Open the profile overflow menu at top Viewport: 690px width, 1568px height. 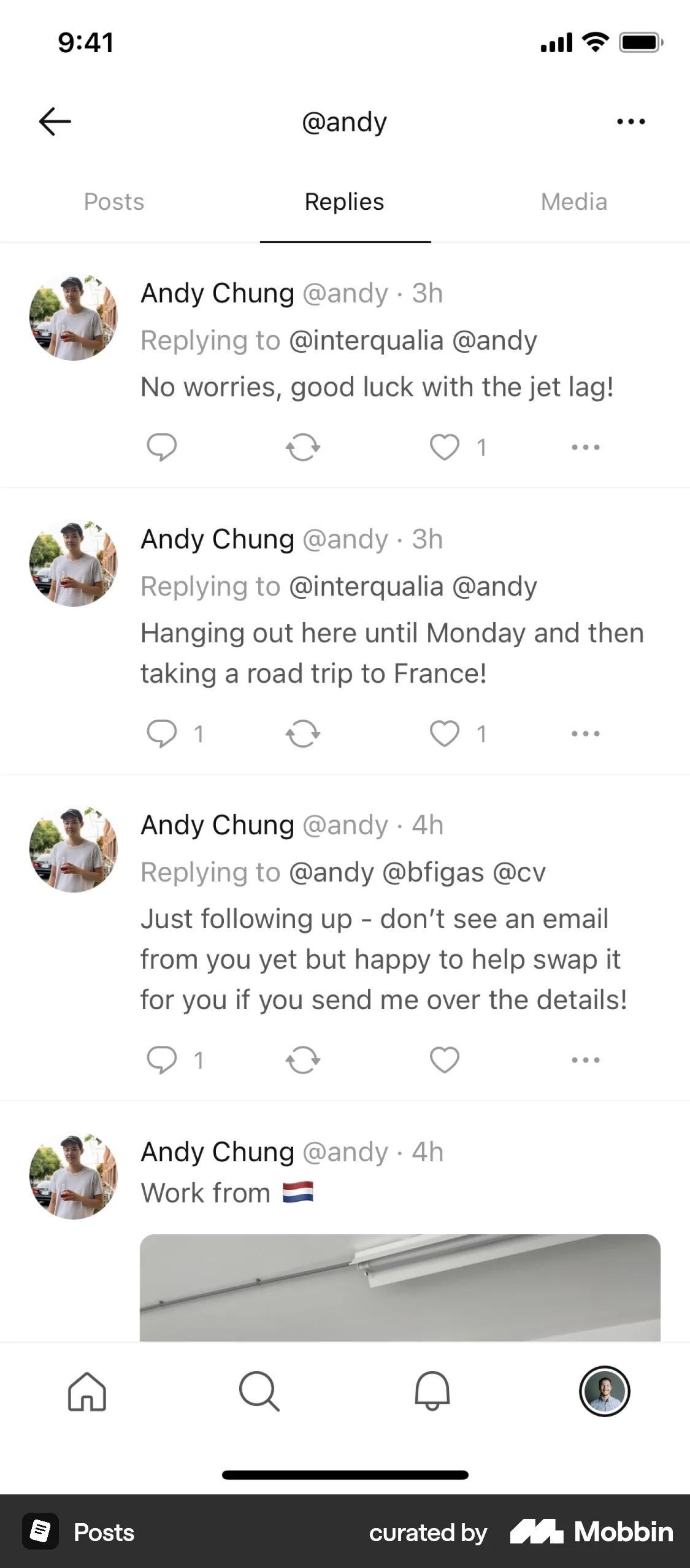pos(631,121)
